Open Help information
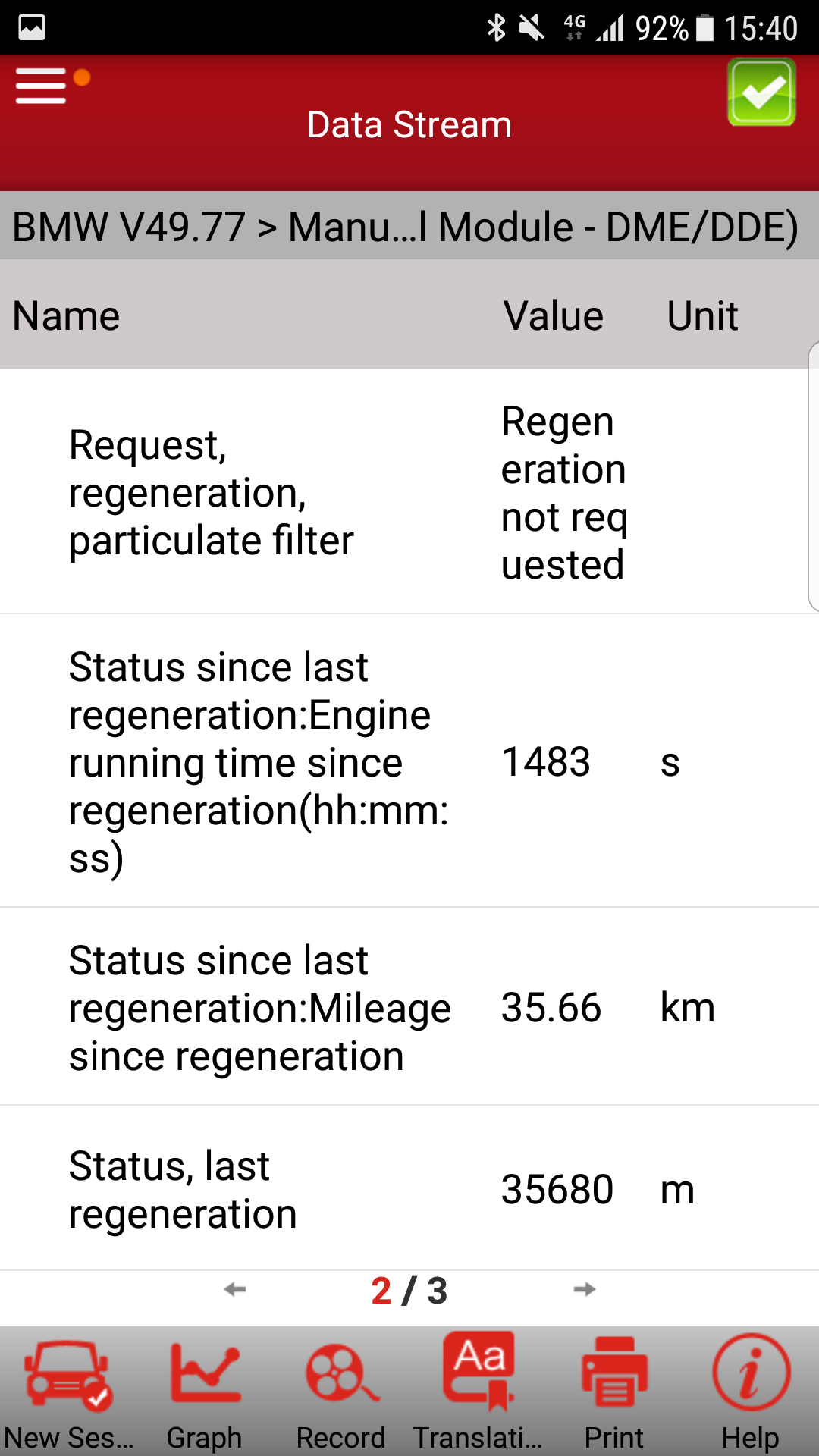This screenshot has height=1456, width=819. (x=751, y=1392)
